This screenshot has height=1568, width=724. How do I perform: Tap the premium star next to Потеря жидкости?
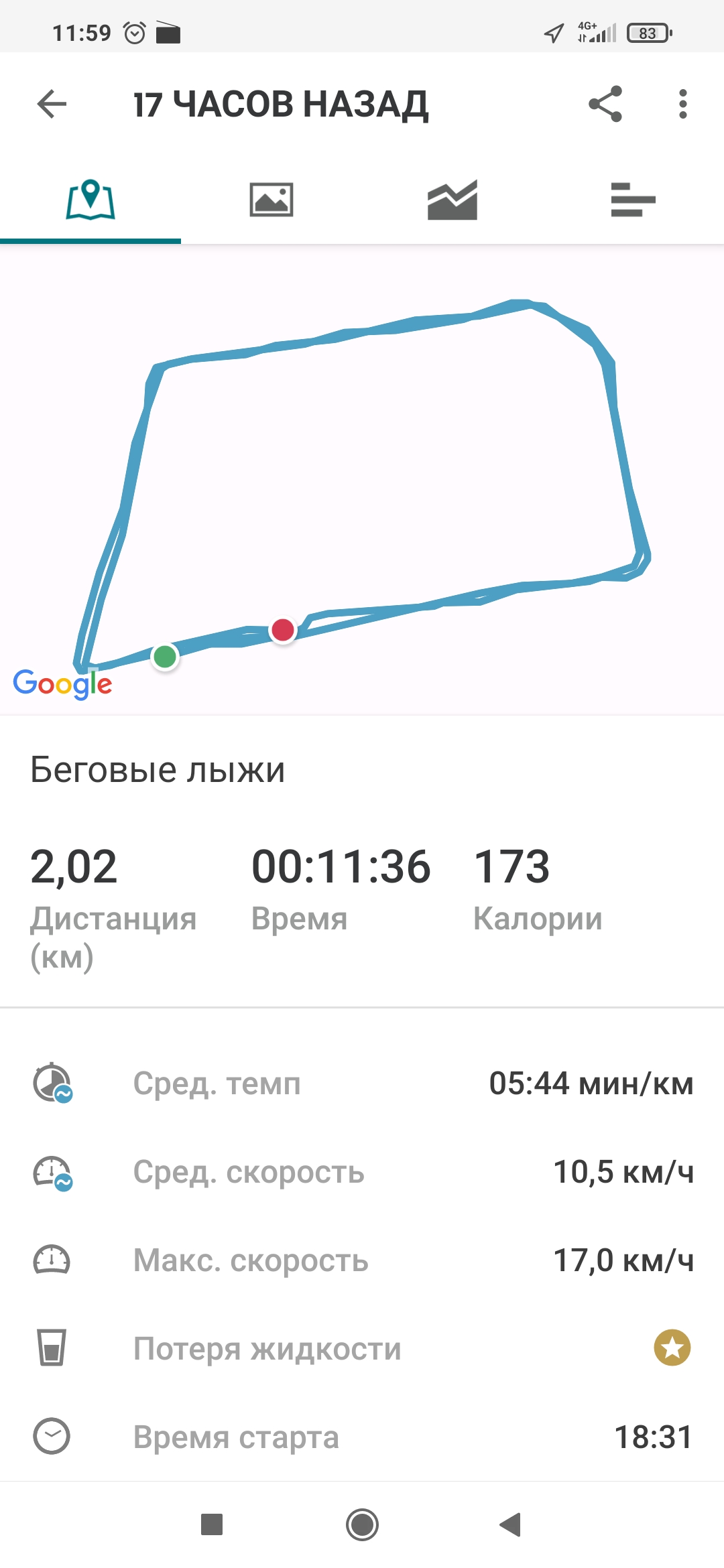672,1348
